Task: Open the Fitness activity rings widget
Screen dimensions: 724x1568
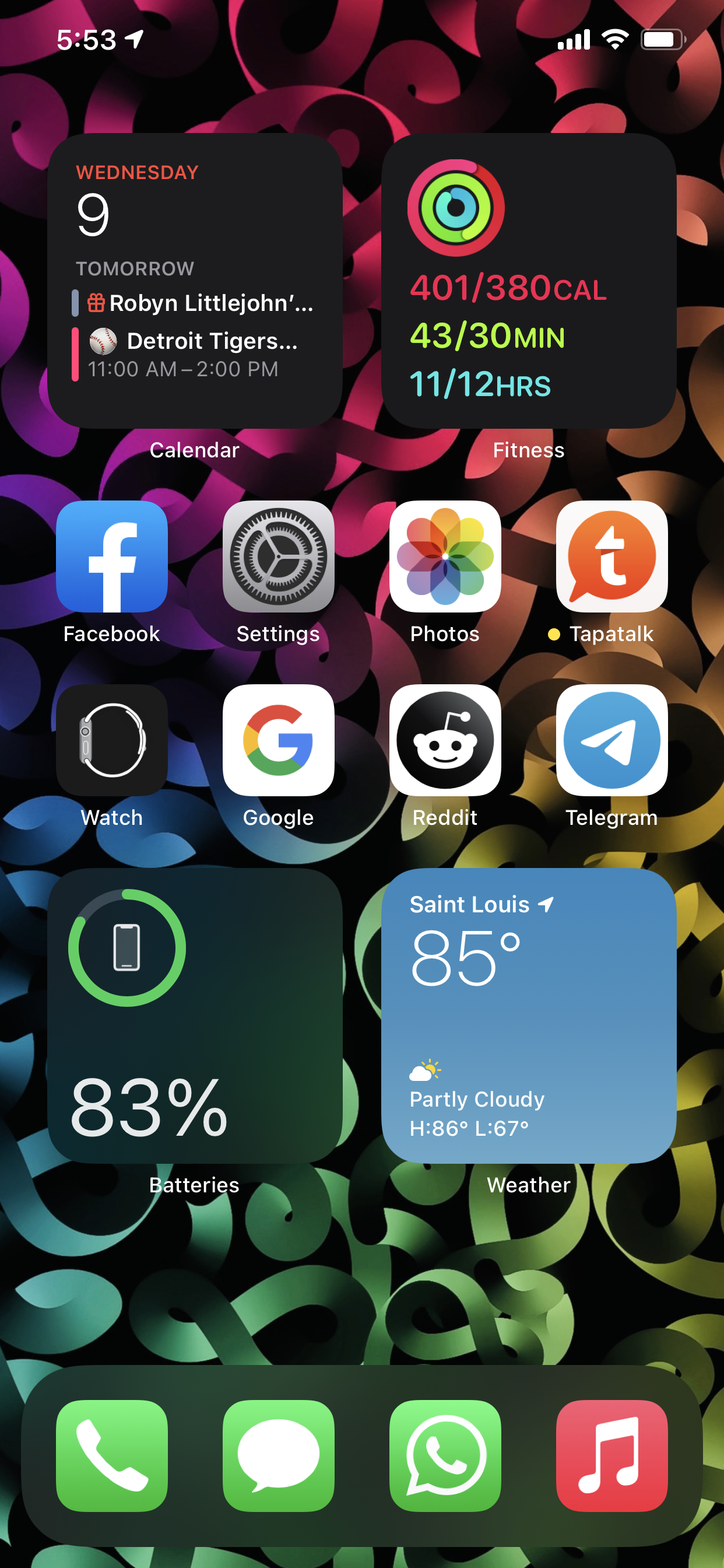Action: 528,281
